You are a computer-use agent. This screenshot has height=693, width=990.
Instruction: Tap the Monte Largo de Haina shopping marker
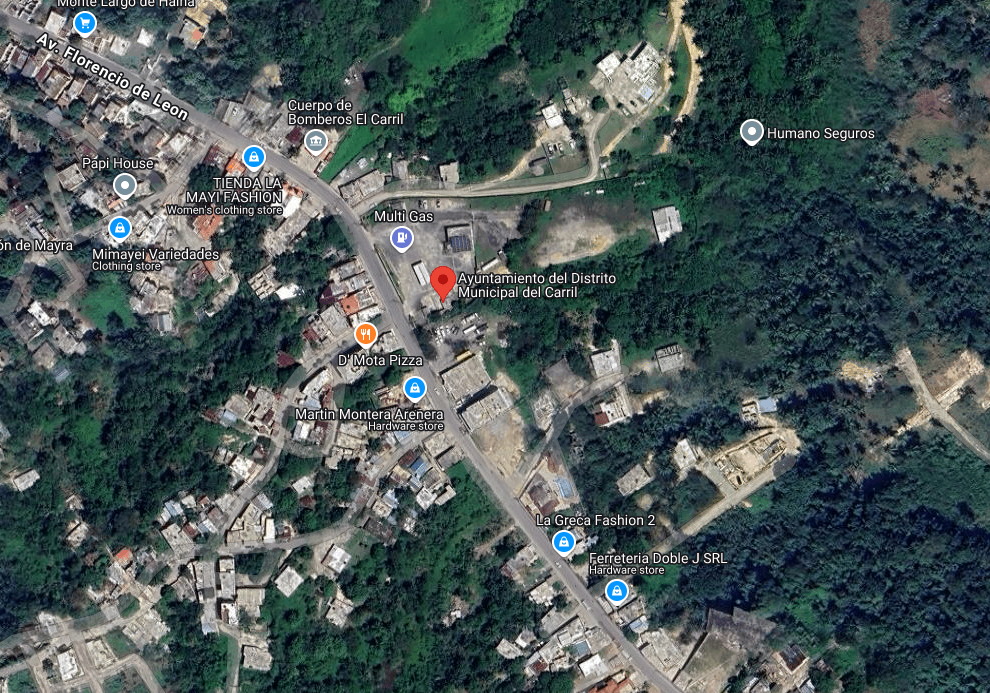pyautogui.click(x=85, y=22)
